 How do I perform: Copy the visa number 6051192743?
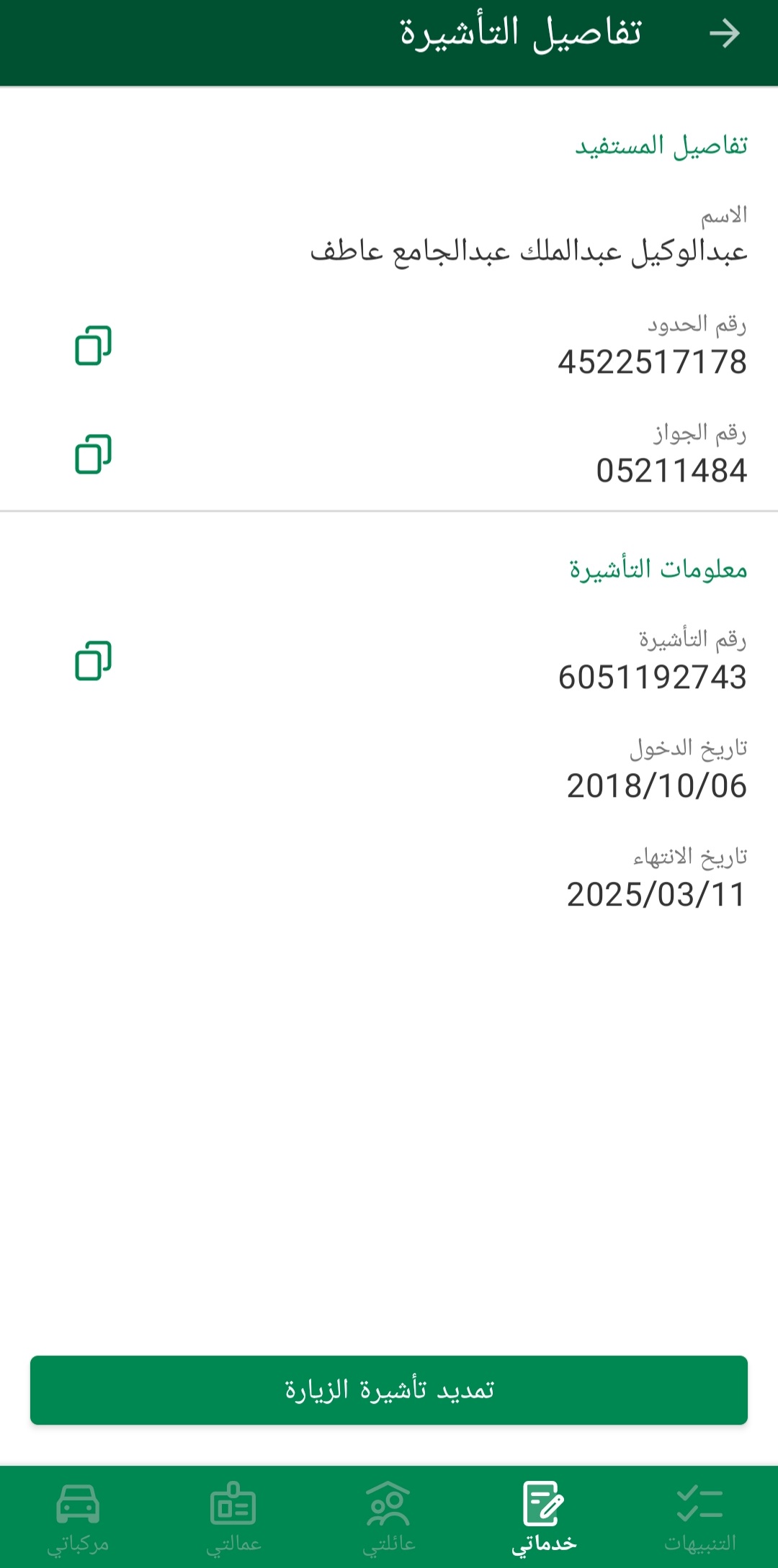click(93, 661)
